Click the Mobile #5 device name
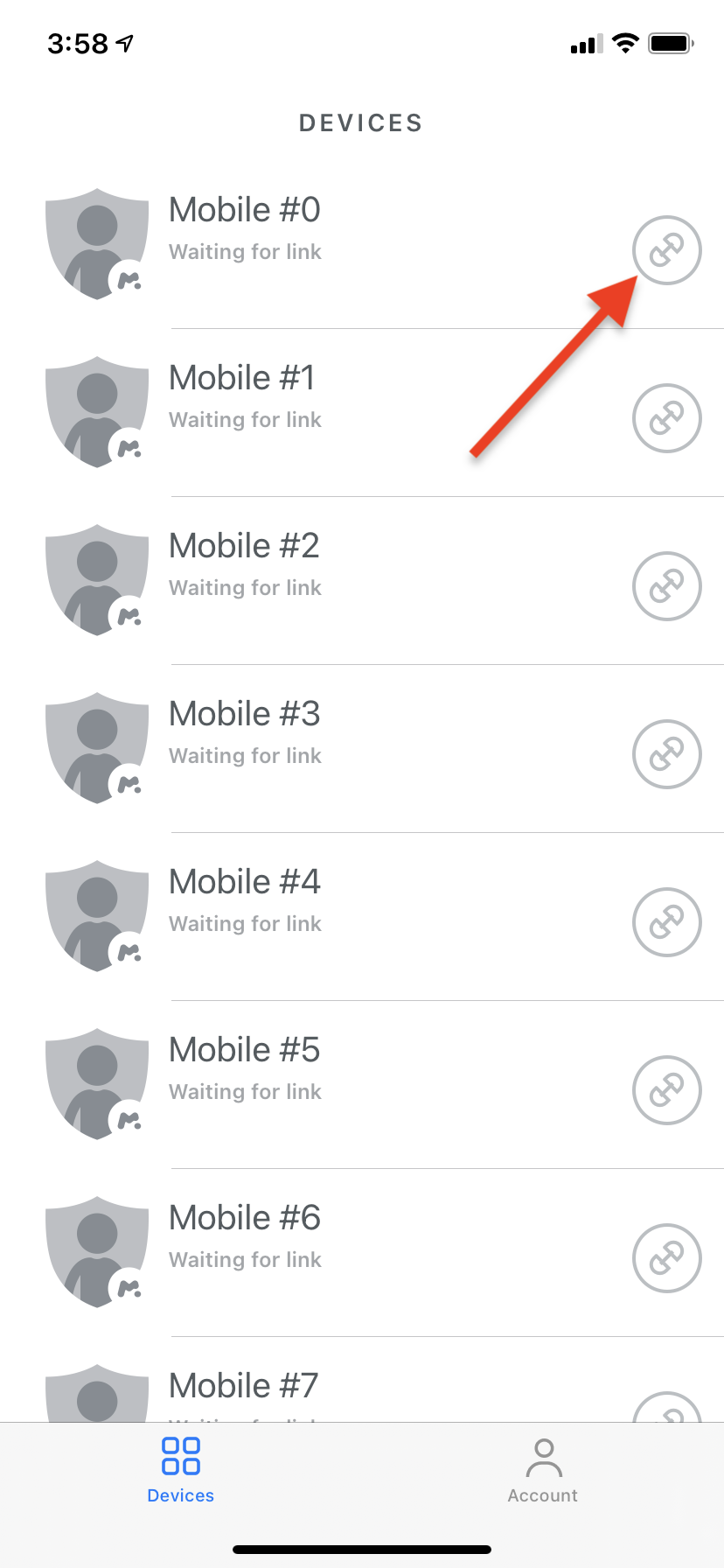This screenshot has width=724, height=1568. [244, 1050]
